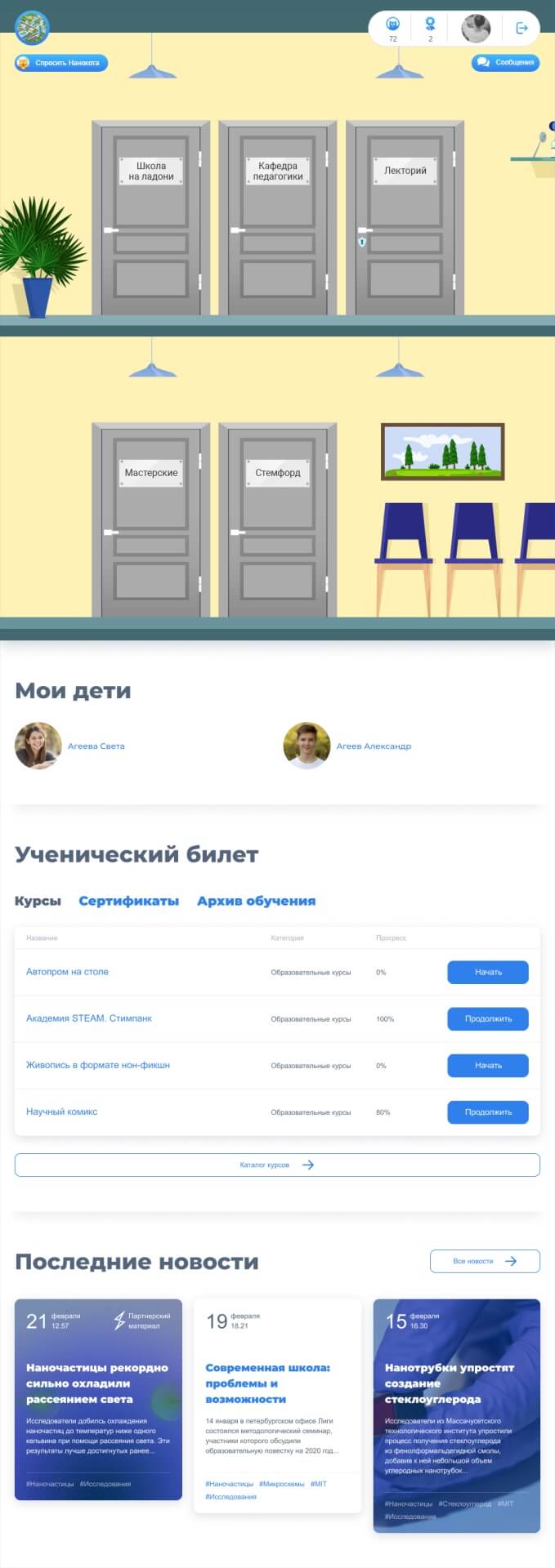Enter the Стемфорд door
555x1568 pixels.
click(278, 521)
